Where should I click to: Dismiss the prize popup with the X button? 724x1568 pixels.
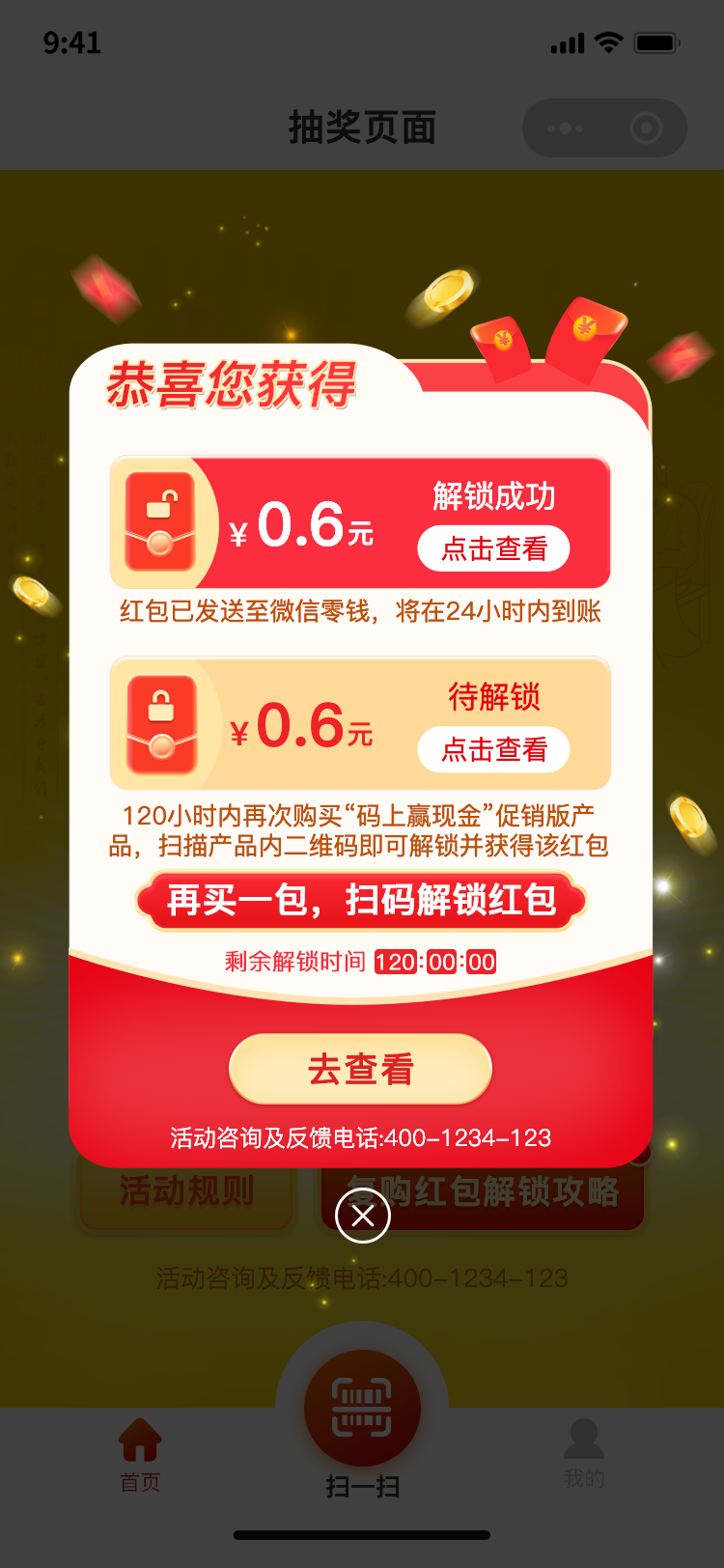(363, 1216)
